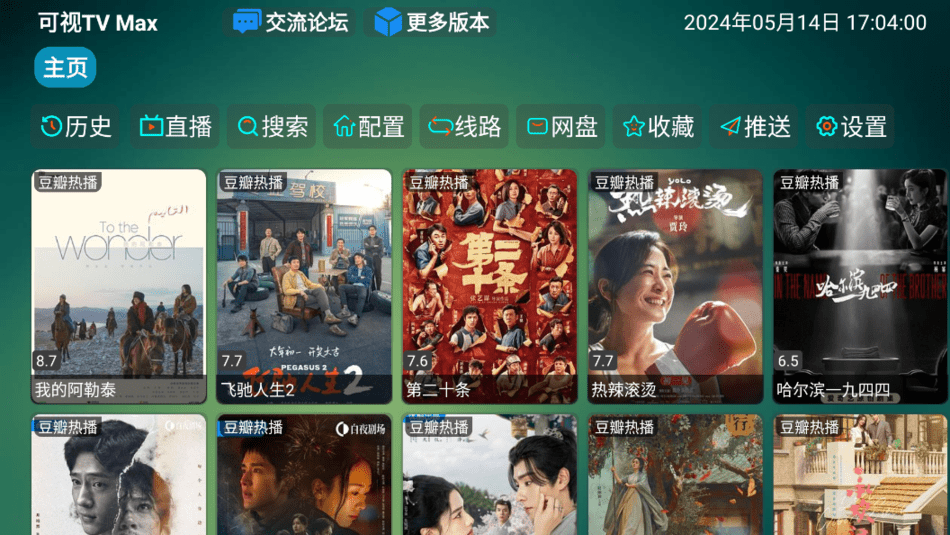Open the 搜索 search page
The height and width of the screenshot is (535, 950).
click(272, 126)
